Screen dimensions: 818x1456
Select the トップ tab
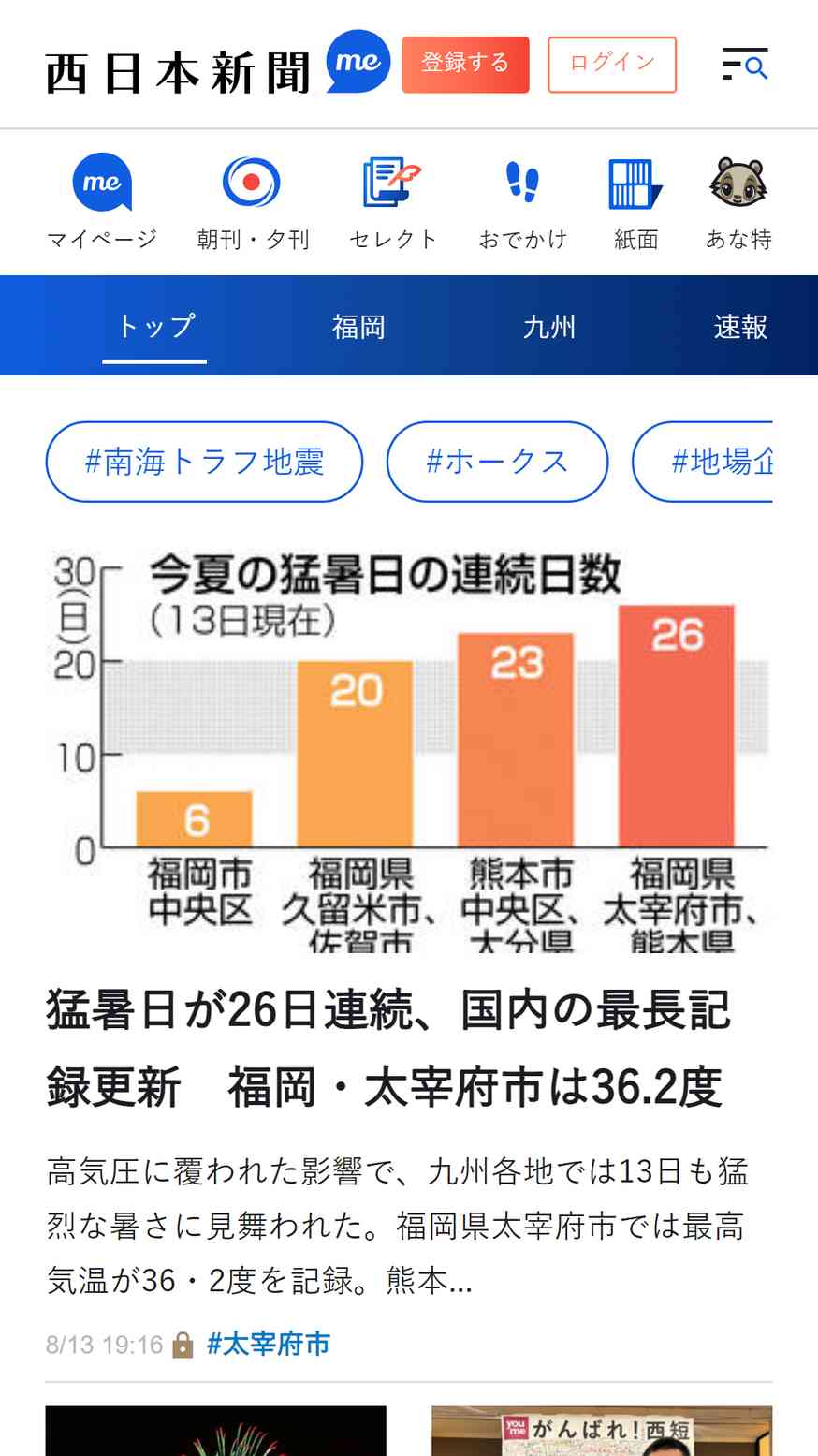click(x=154, y=327)
